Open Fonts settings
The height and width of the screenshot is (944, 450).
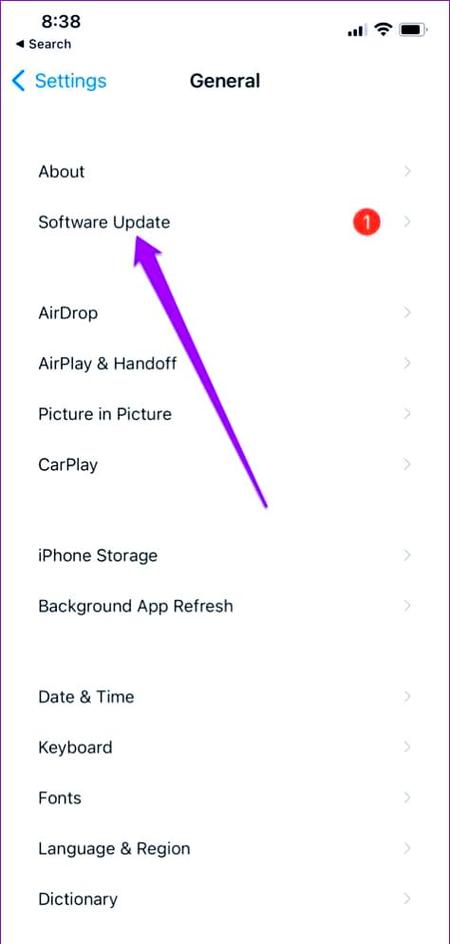click(x=225, y=798)
